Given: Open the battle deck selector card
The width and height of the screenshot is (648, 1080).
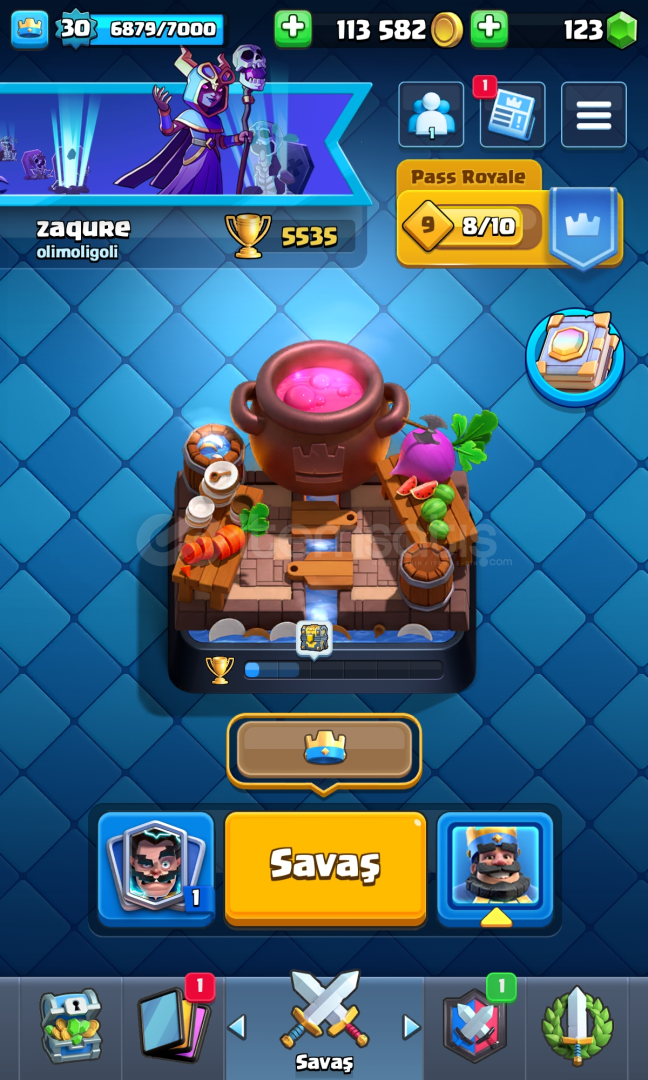Looking at the screenshot, I should [x=156, y=867].
